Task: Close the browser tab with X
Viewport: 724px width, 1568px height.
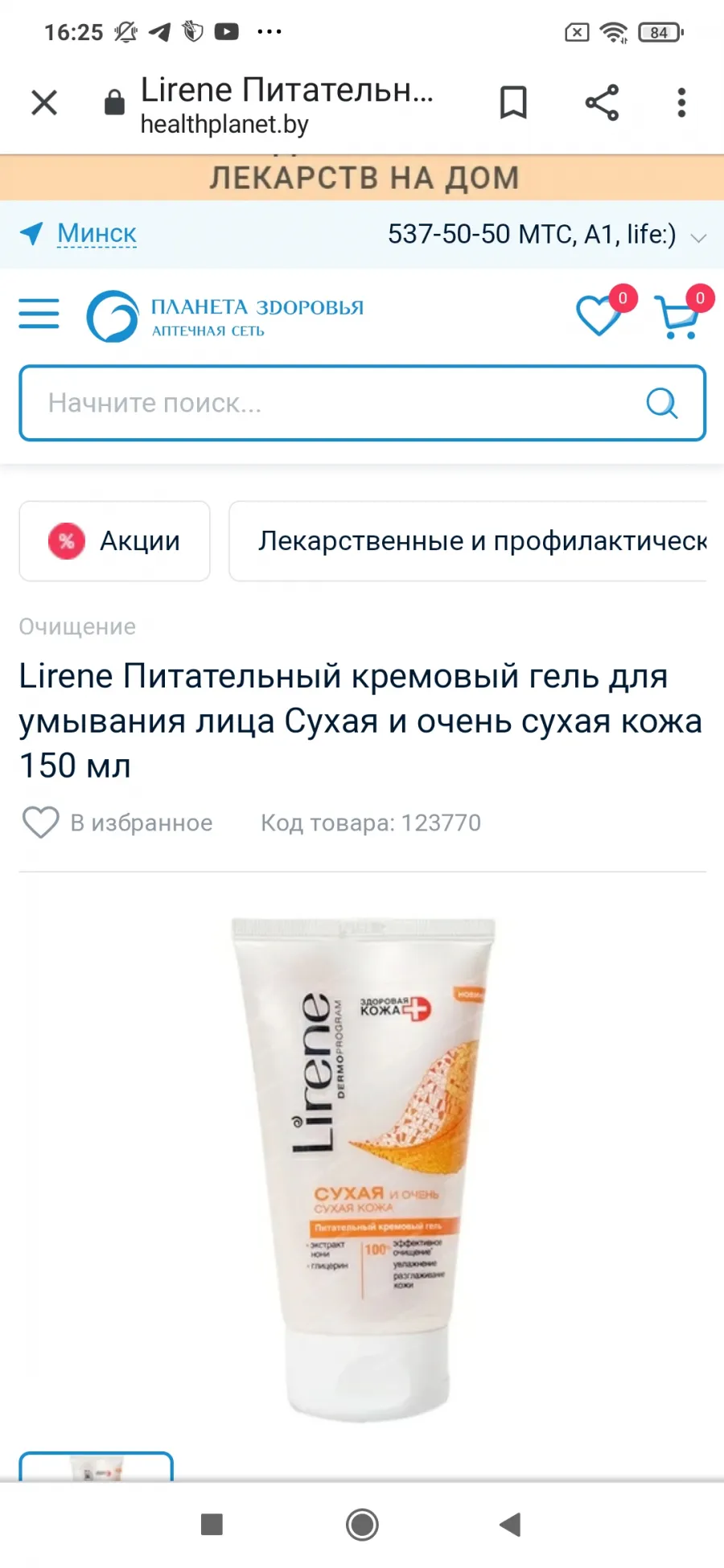Action: [x=44, y=103]
